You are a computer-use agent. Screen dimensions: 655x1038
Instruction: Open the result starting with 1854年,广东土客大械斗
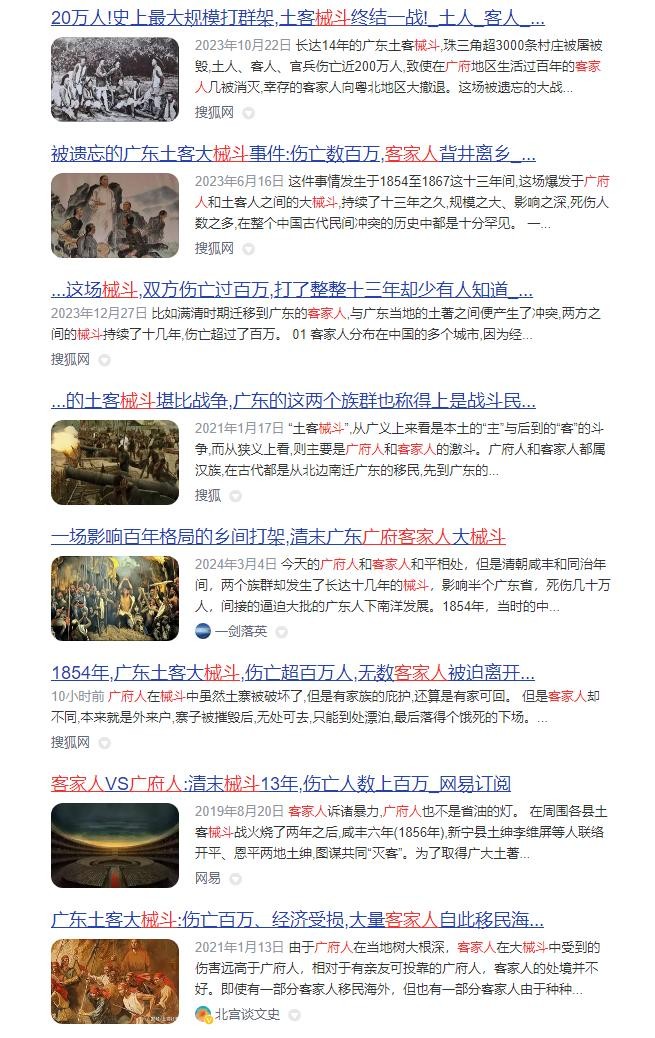(293, 672)
